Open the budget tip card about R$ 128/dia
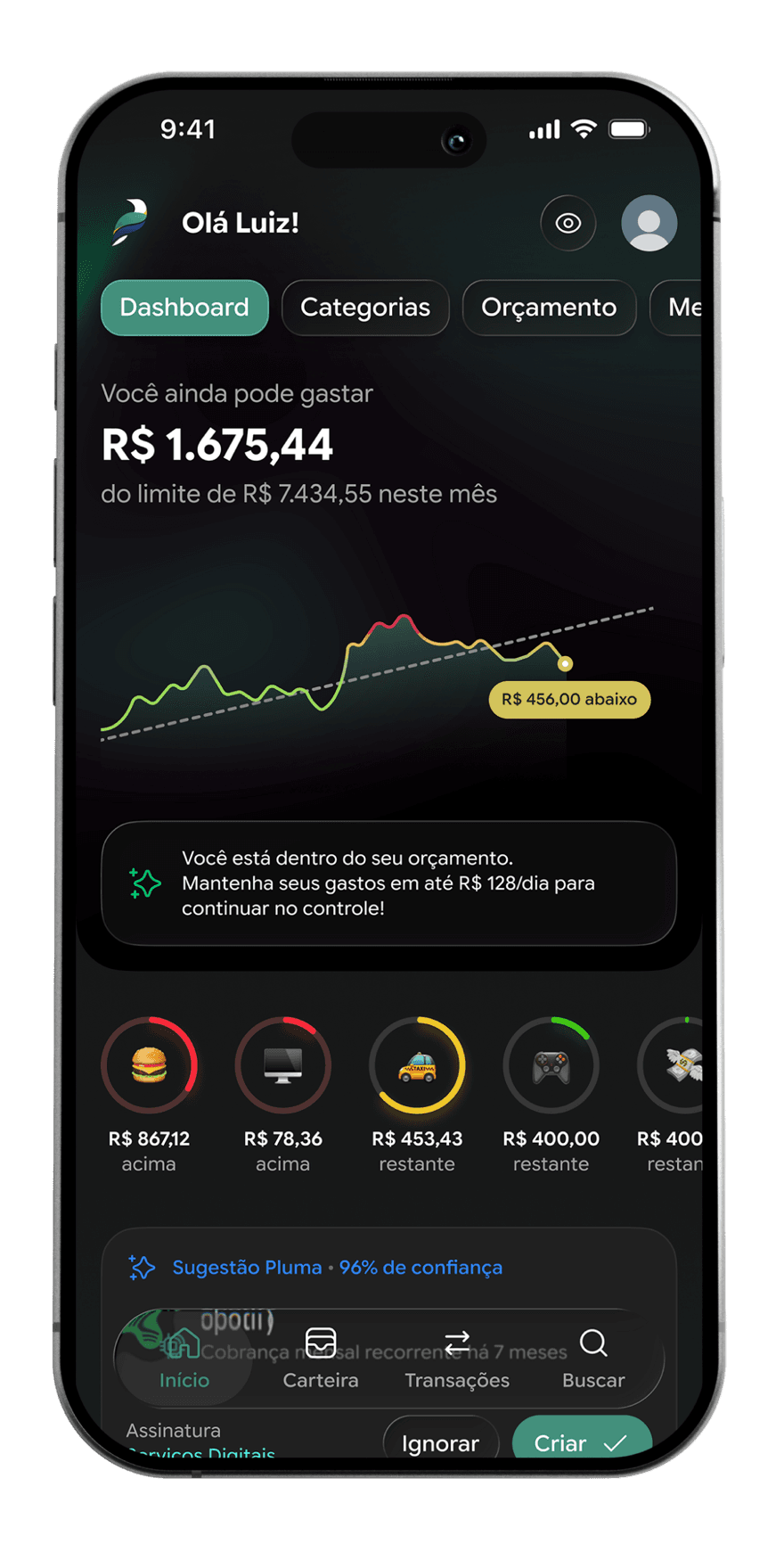Viewport: 784px width, 1544px height. coord(388,883)
